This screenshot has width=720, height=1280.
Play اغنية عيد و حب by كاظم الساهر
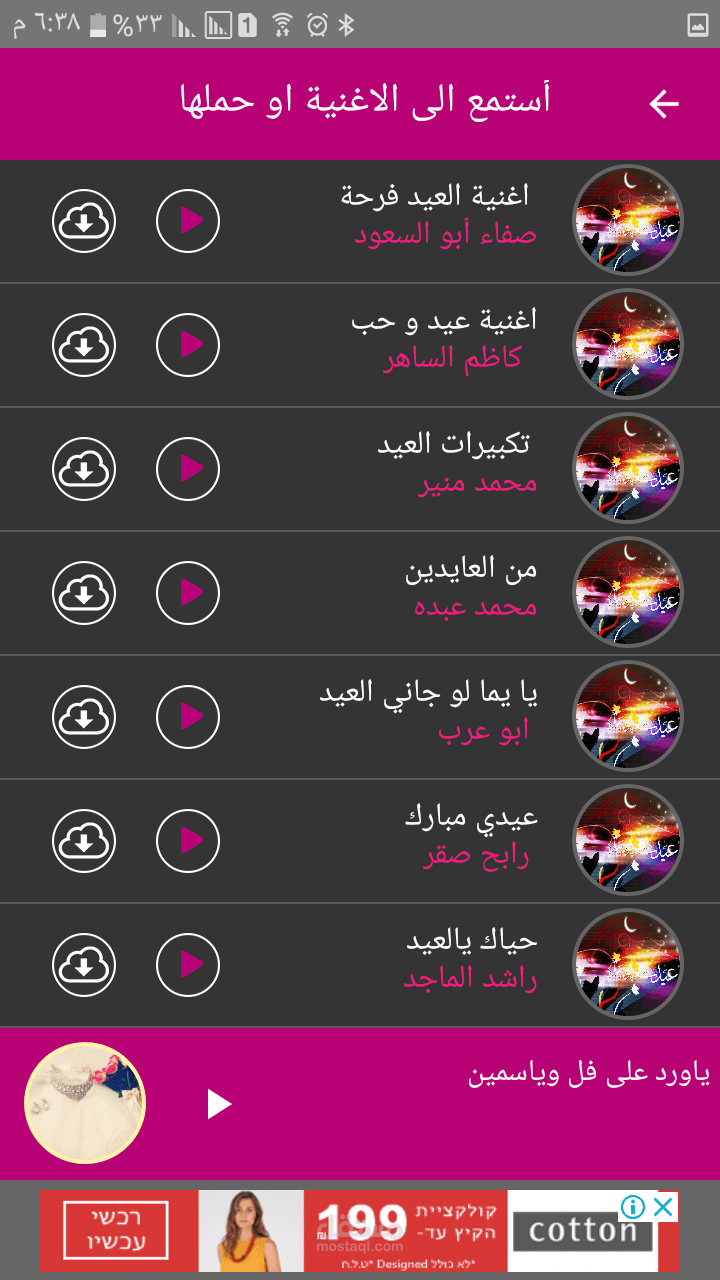pos(188,344)
